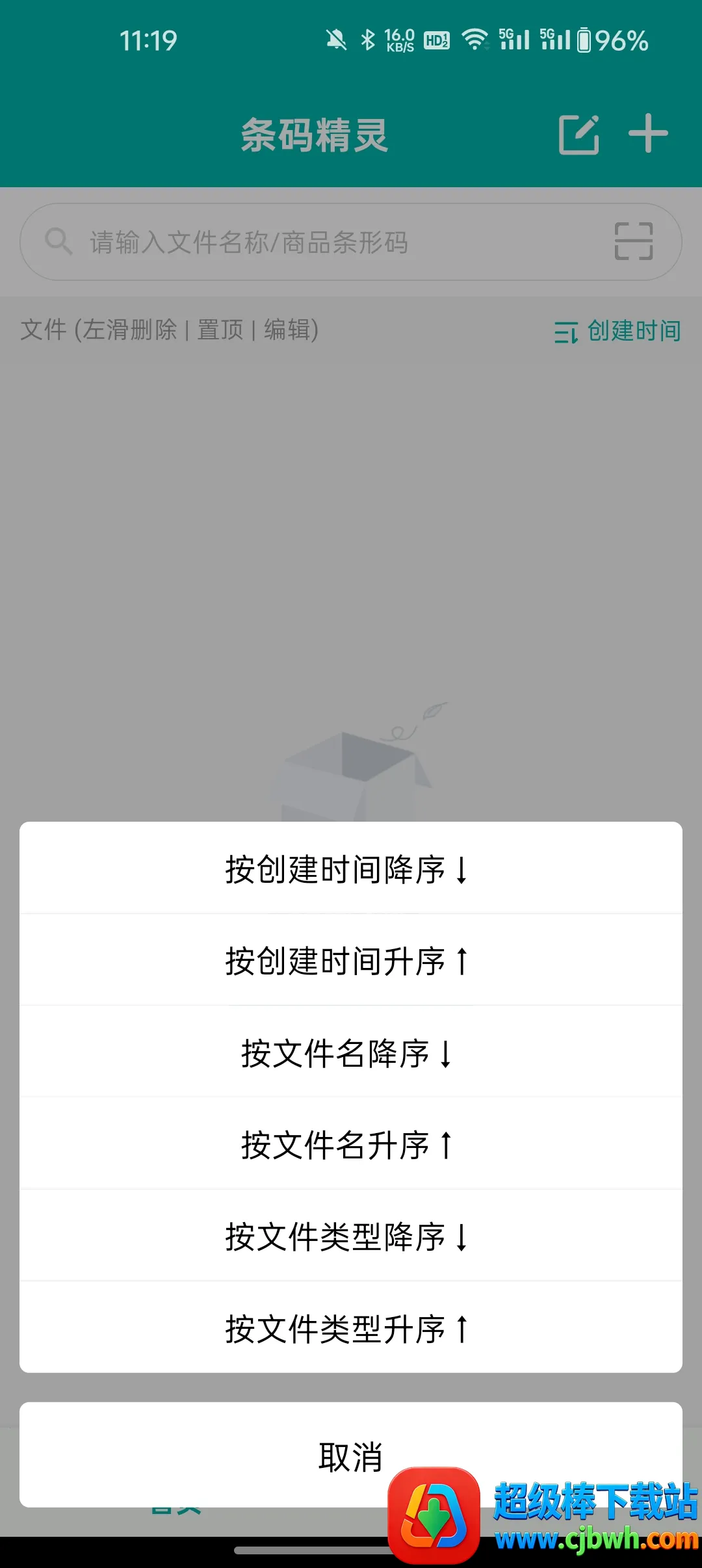702x1568 pixels.
Task: Sort by file name ascending (按文件名升序)
Action: [x=350, y=1144]
